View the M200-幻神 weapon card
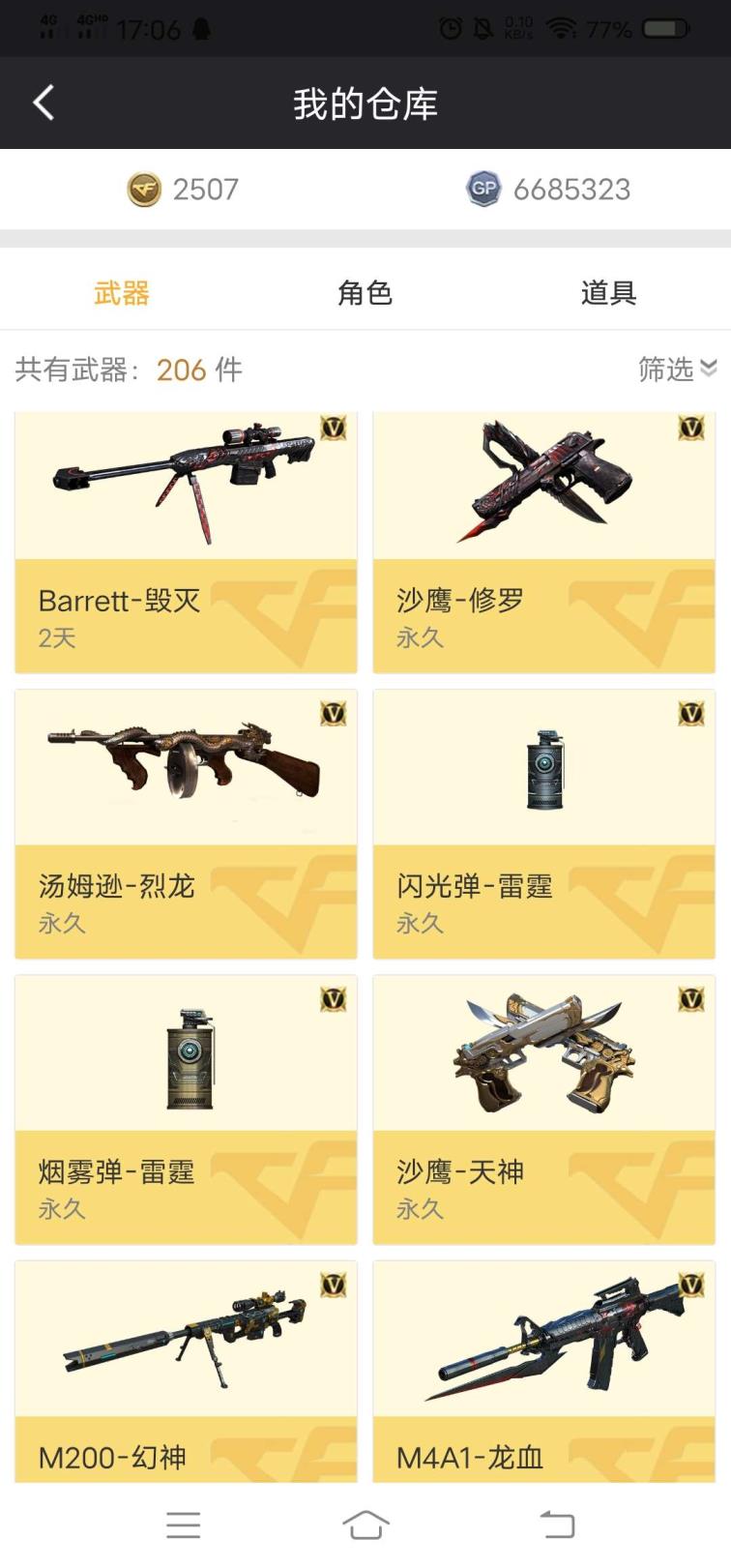The height and width of the screenshot is (1568, 731). click(x=186, y=1372)
